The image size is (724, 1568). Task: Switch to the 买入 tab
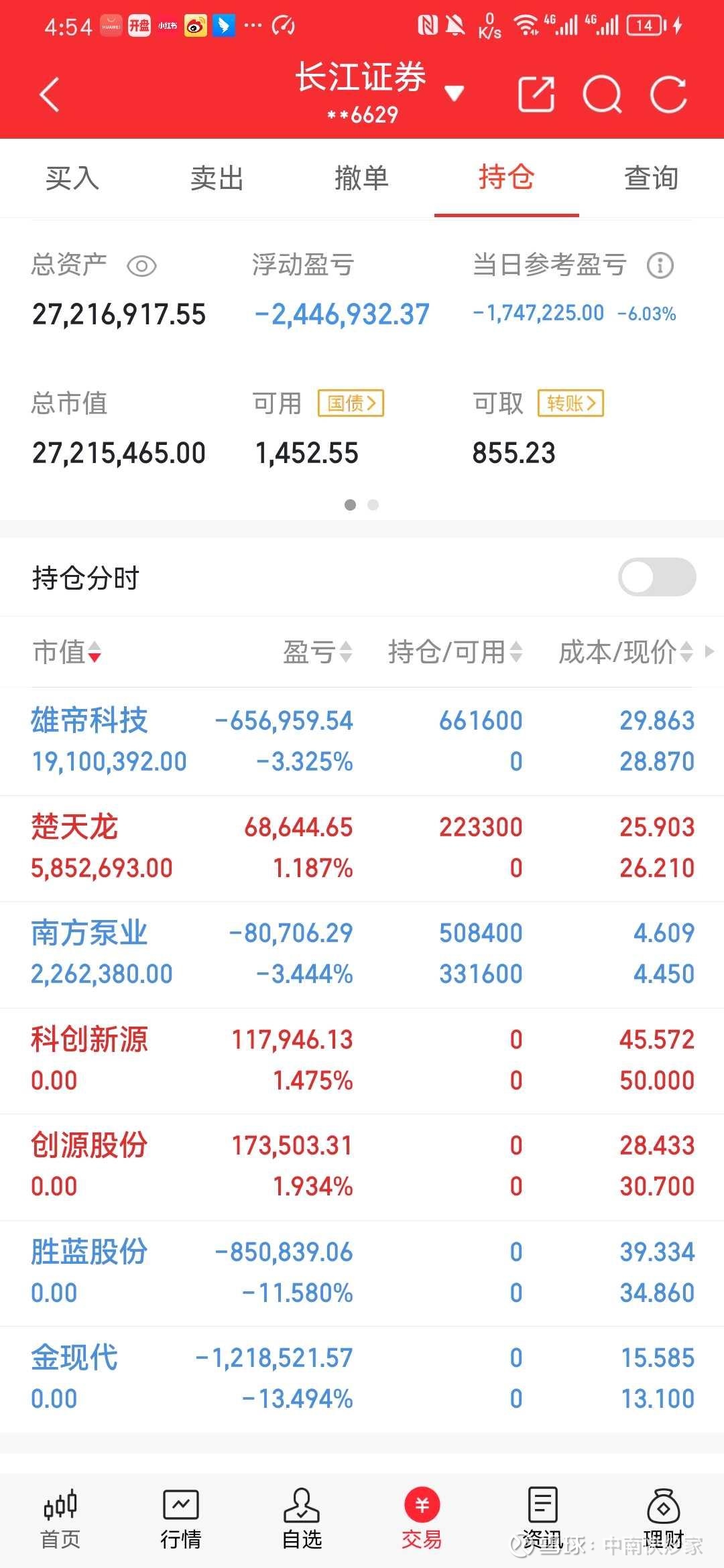click(72, 178)
